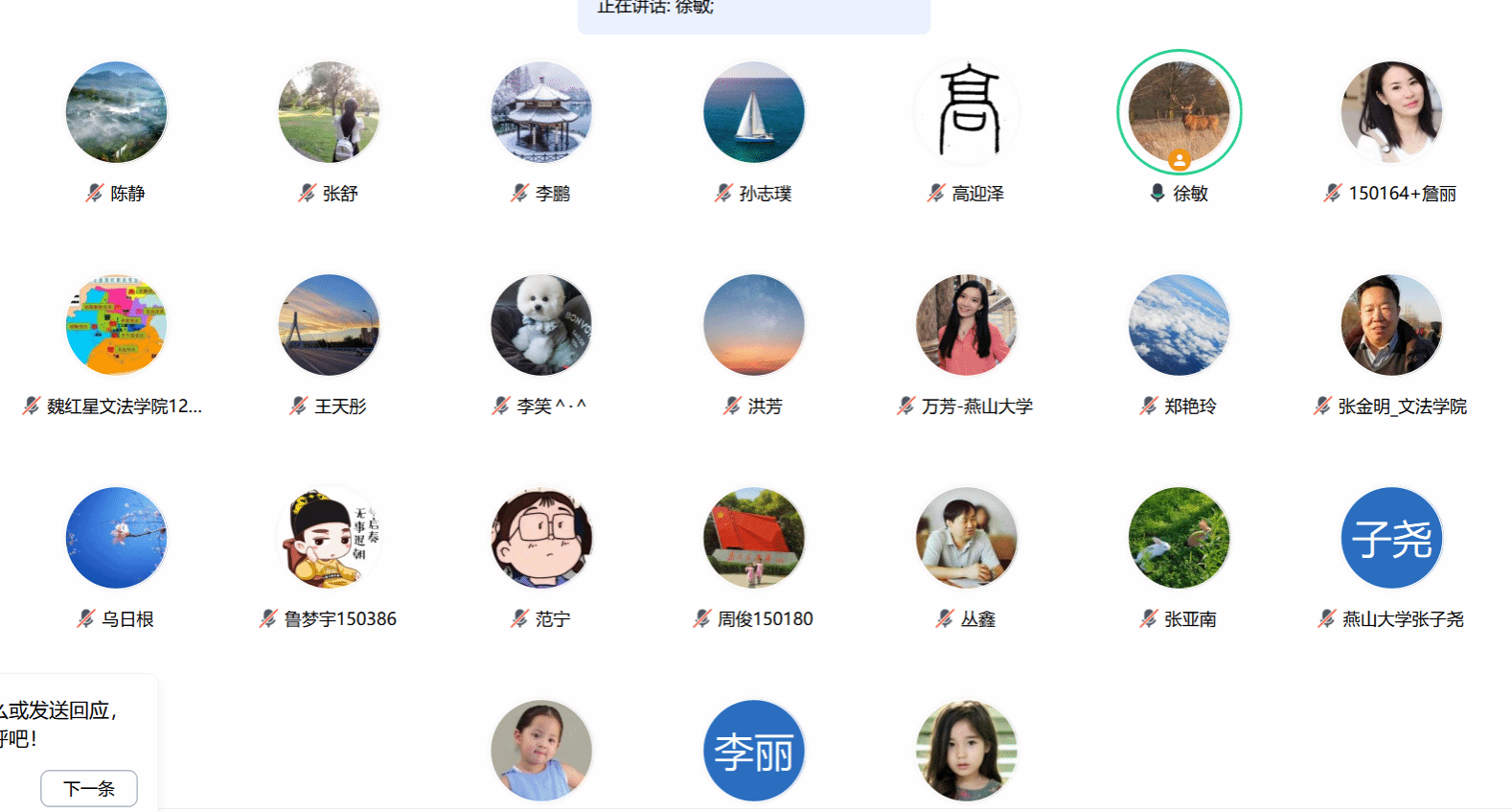Screen dimensions: 1512x812
Task: Open 魏红星文法学院 participant tile
Action: point(116,325)
